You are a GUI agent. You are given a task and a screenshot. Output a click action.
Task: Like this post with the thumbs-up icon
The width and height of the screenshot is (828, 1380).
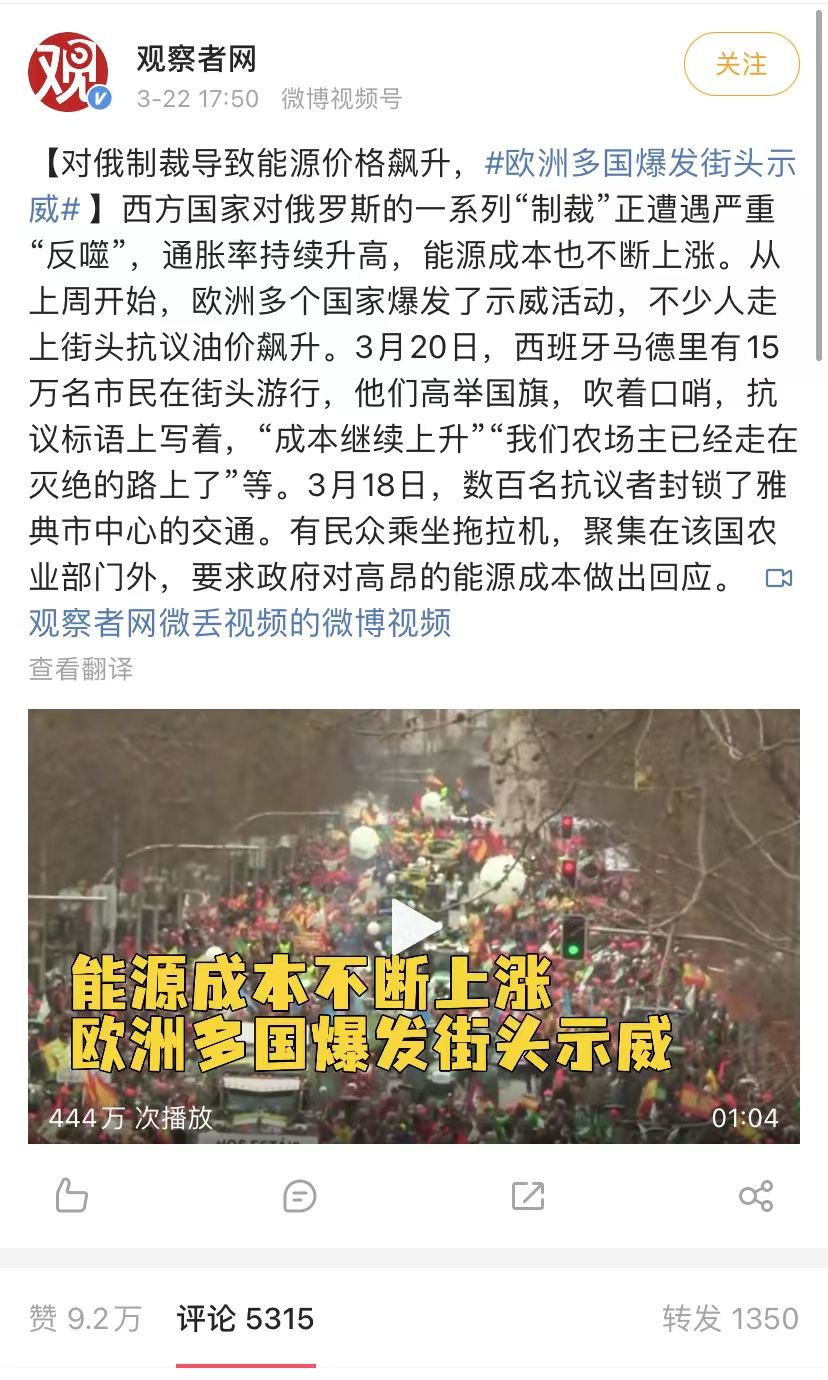pyautogui.click(x=72, y=1195)
